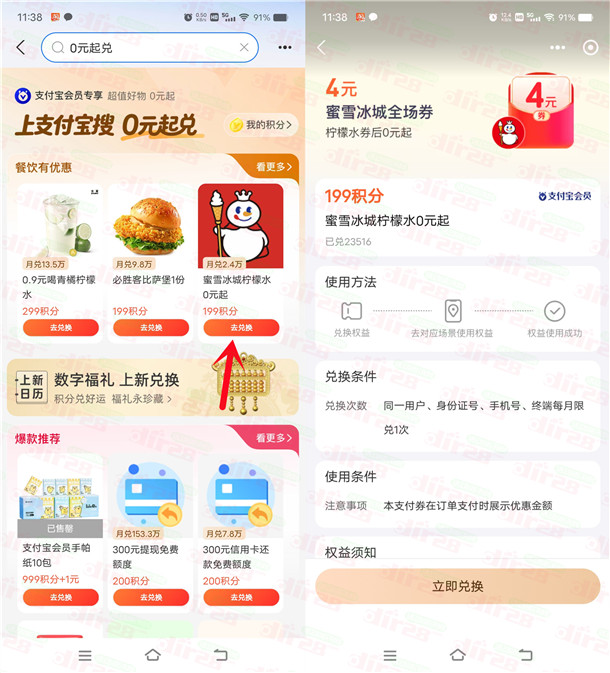Image resolution: width=610 pixels, height=673 pixels.
Task: Redeem 支付宝会员手帕纸10包
Action: [x=60, y=597]
